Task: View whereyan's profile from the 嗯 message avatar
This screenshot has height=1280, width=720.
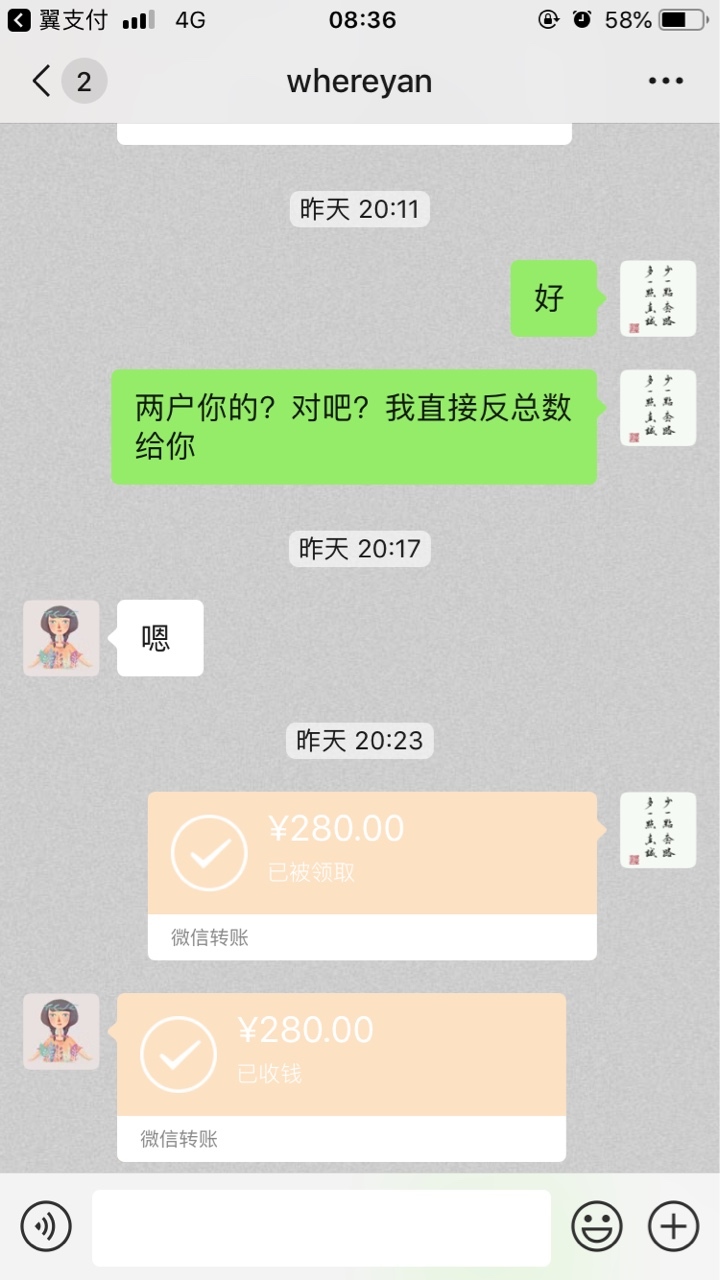Action: (x=61, y=638)
